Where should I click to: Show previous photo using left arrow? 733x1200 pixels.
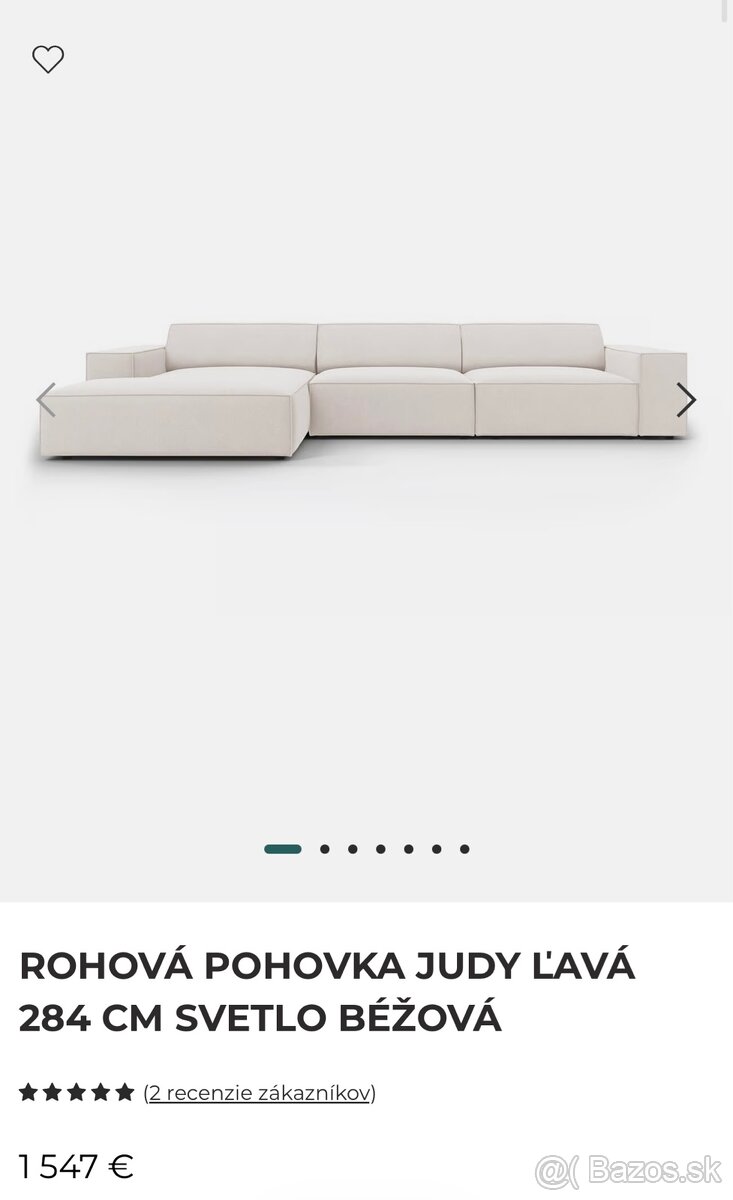[44, 399]
